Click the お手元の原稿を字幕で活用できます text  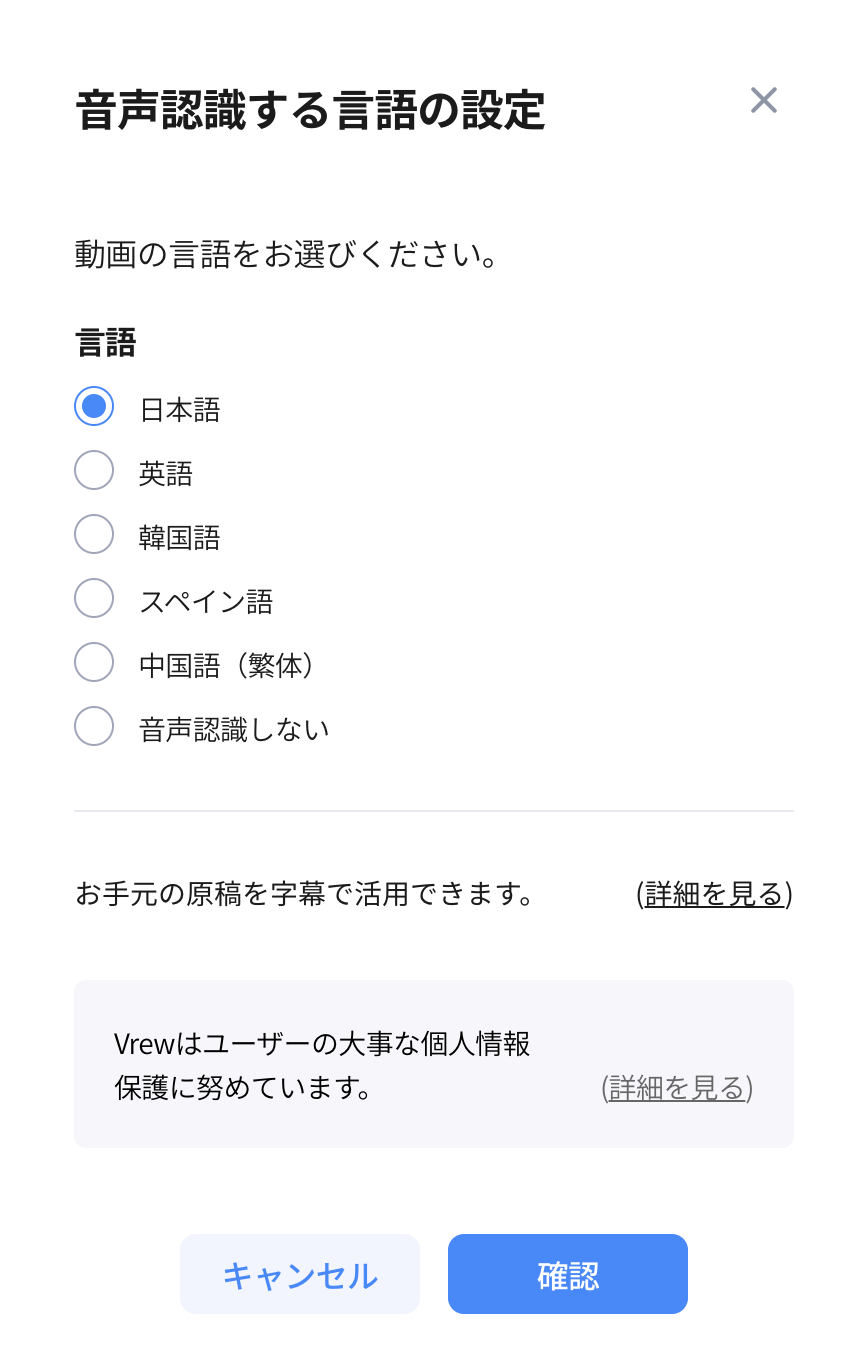(x=300, y=895)
